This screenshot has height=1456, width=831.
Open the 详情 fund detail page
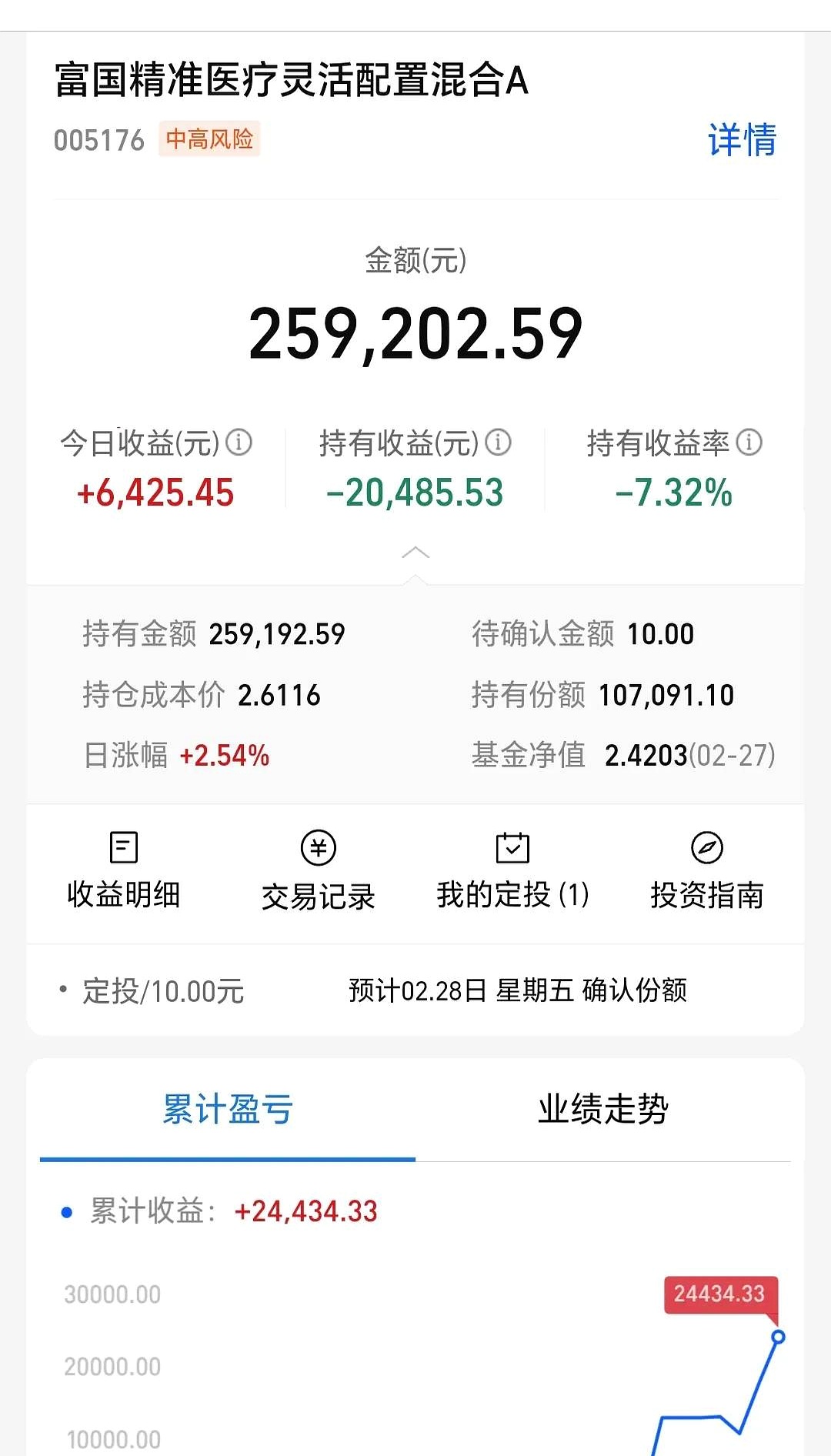742,139
